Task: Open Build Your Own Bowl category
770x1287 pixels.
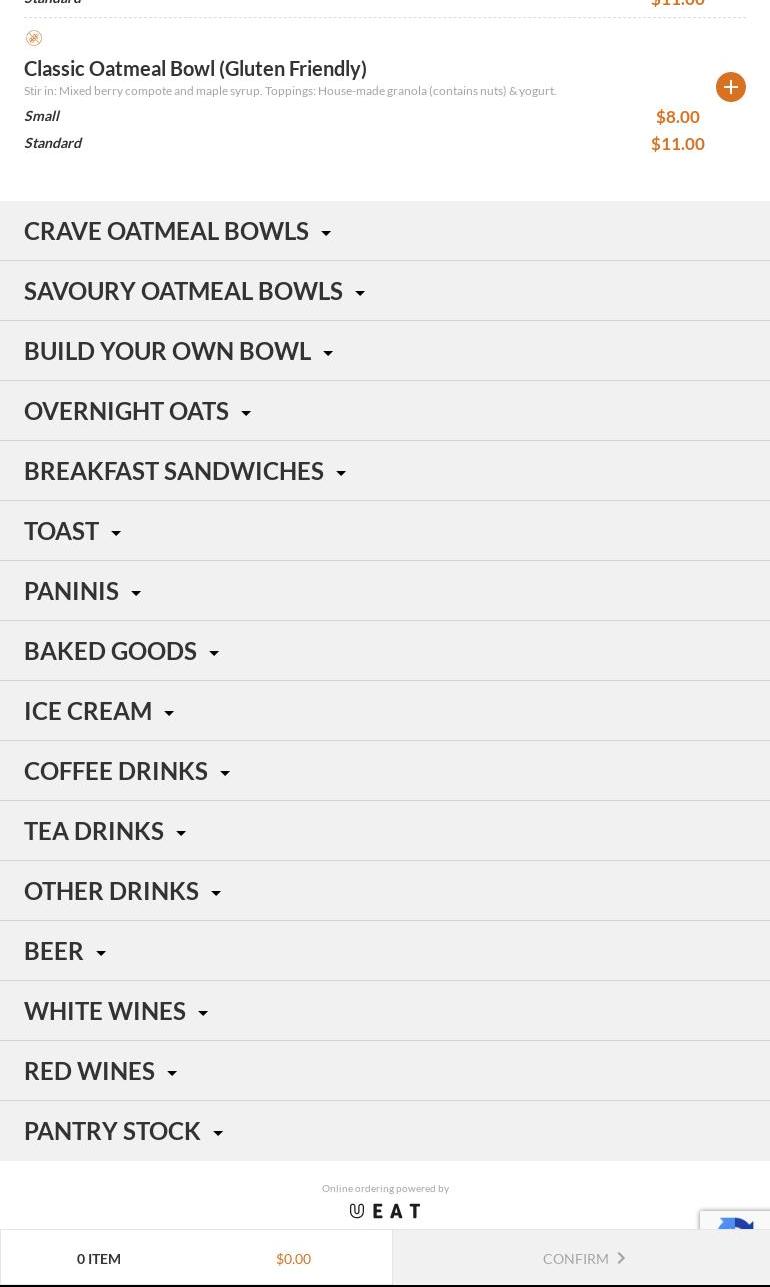Action: [x=178, y=351]
